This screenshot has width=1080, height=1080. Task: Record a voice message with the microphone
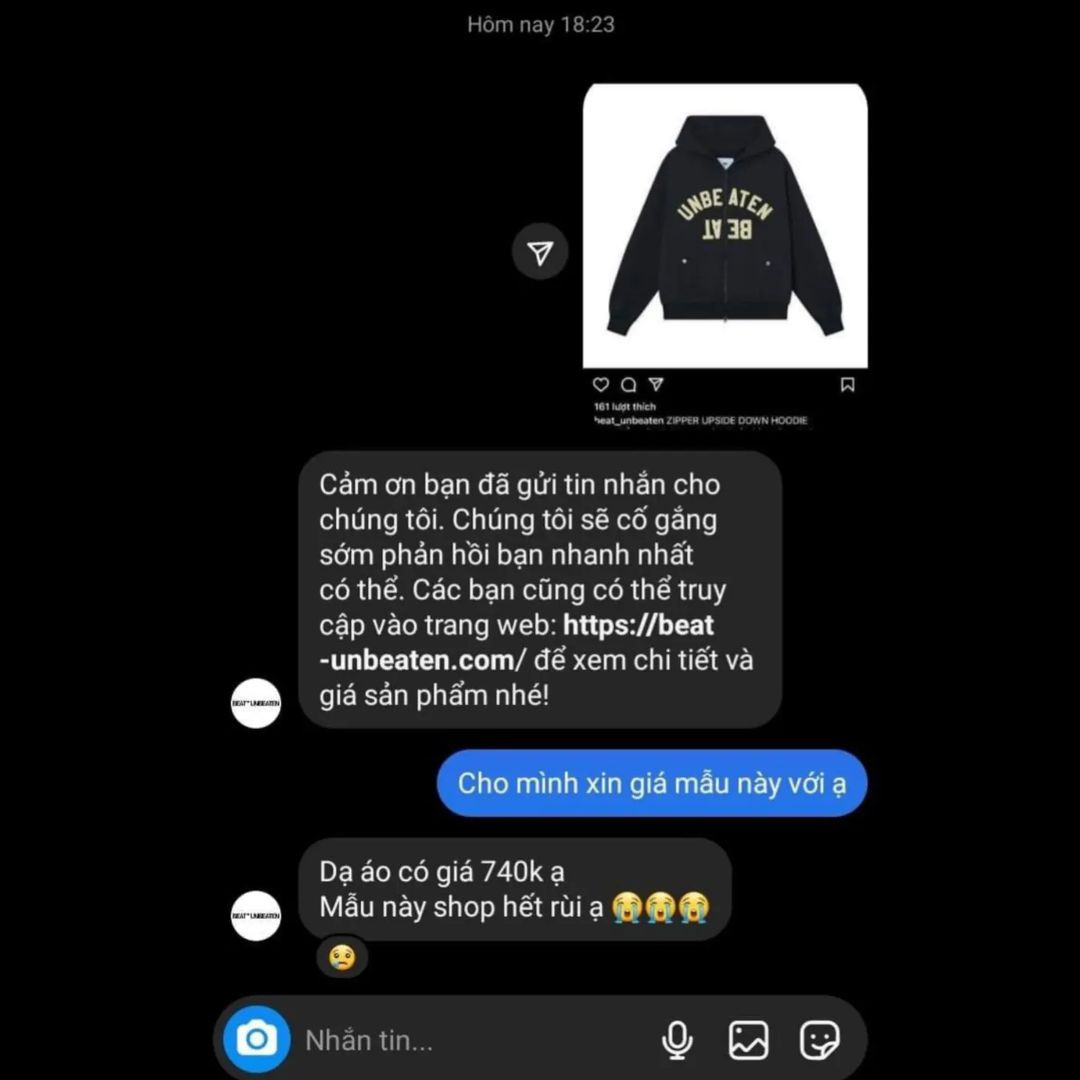pos(677,1040)
